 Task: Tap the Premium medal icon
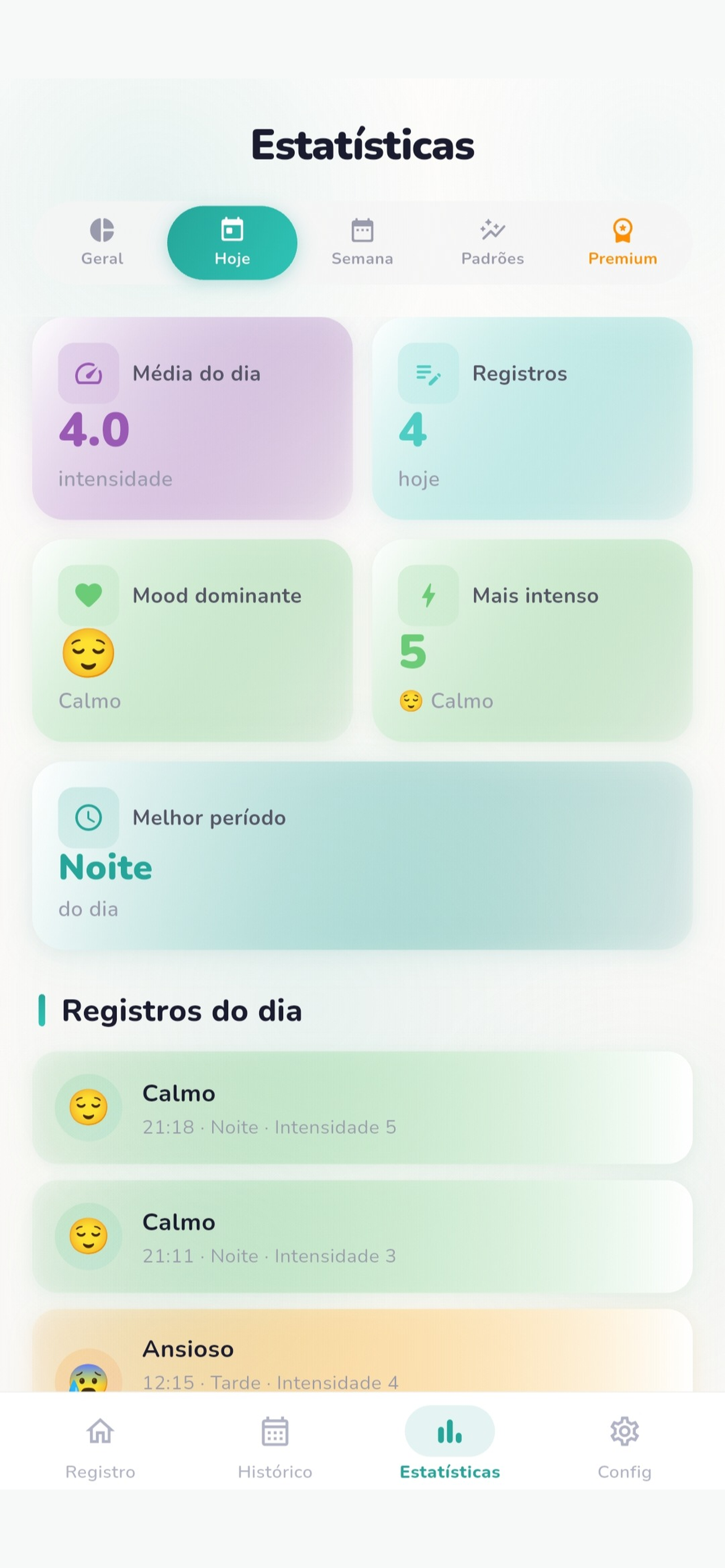[622, 230]
